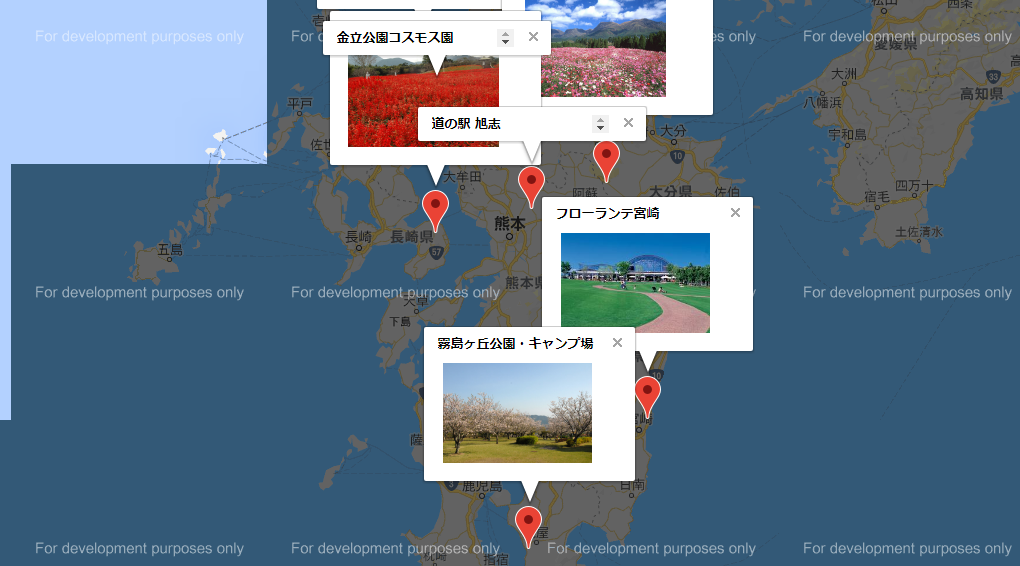Screen dimensions: 1020x566
Task: Close the 霧島ヶ丘公園・キャンプ場 popup
Action: click(617, 343)
